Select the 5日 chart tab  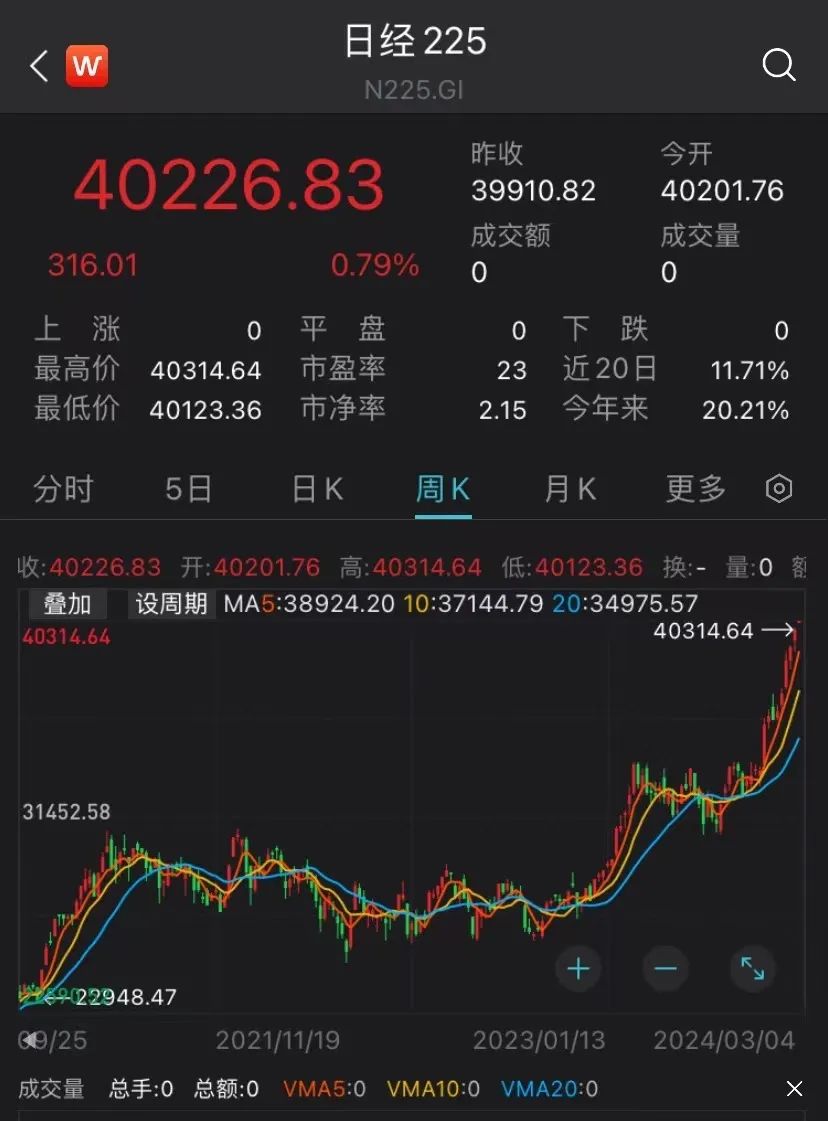click(189, 489)
